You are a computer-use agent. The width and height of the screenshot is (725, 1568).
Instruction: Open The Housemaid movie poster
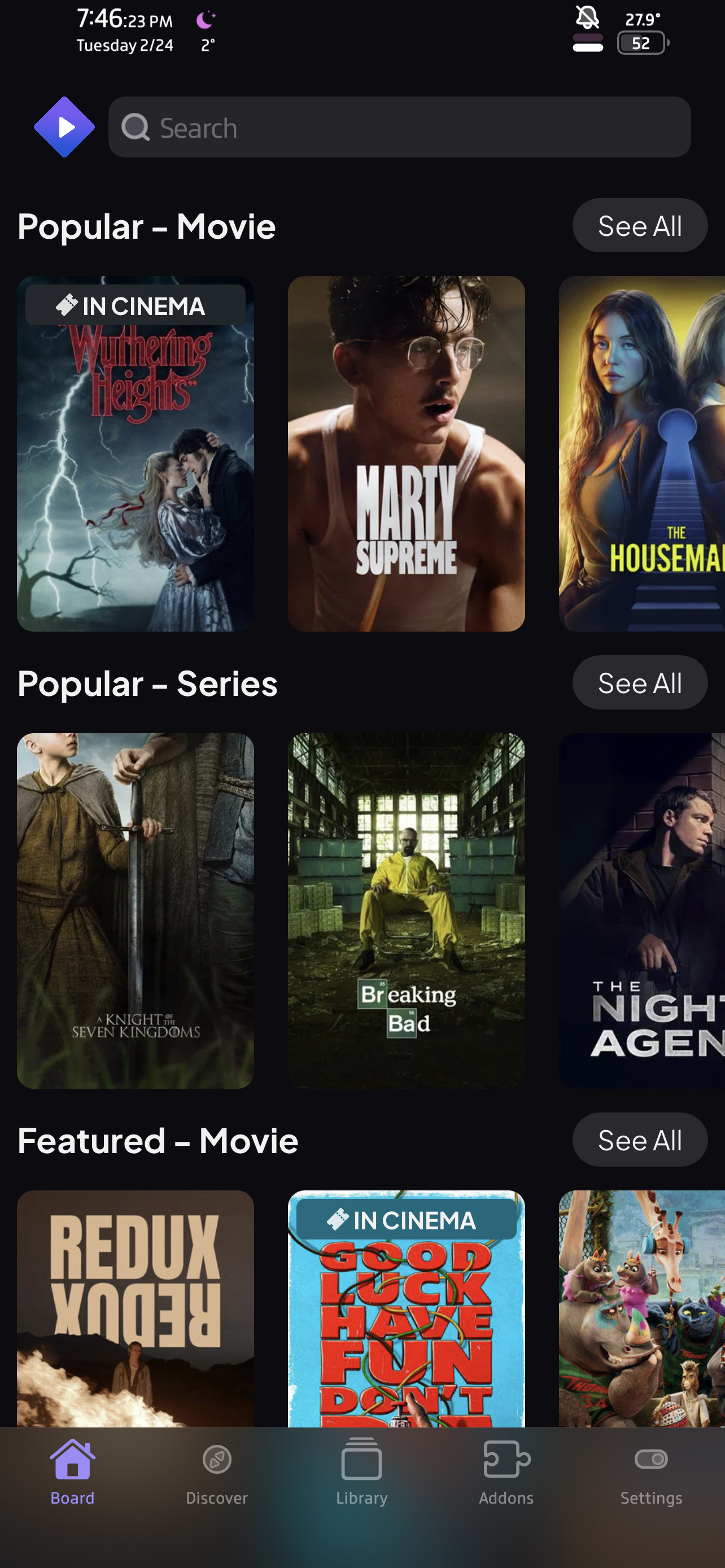[641, 453]
